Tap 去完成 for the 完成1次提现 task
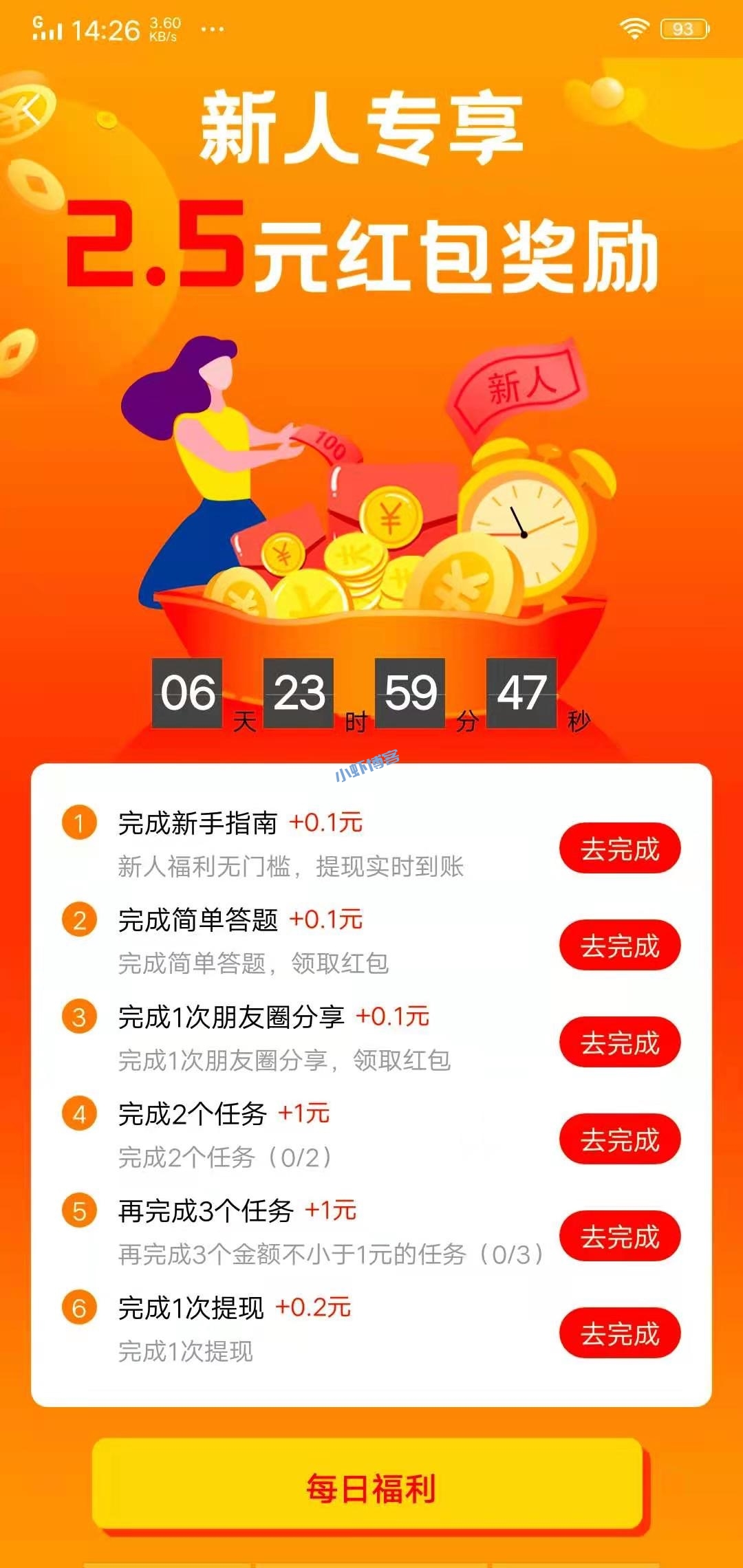 620,1331
